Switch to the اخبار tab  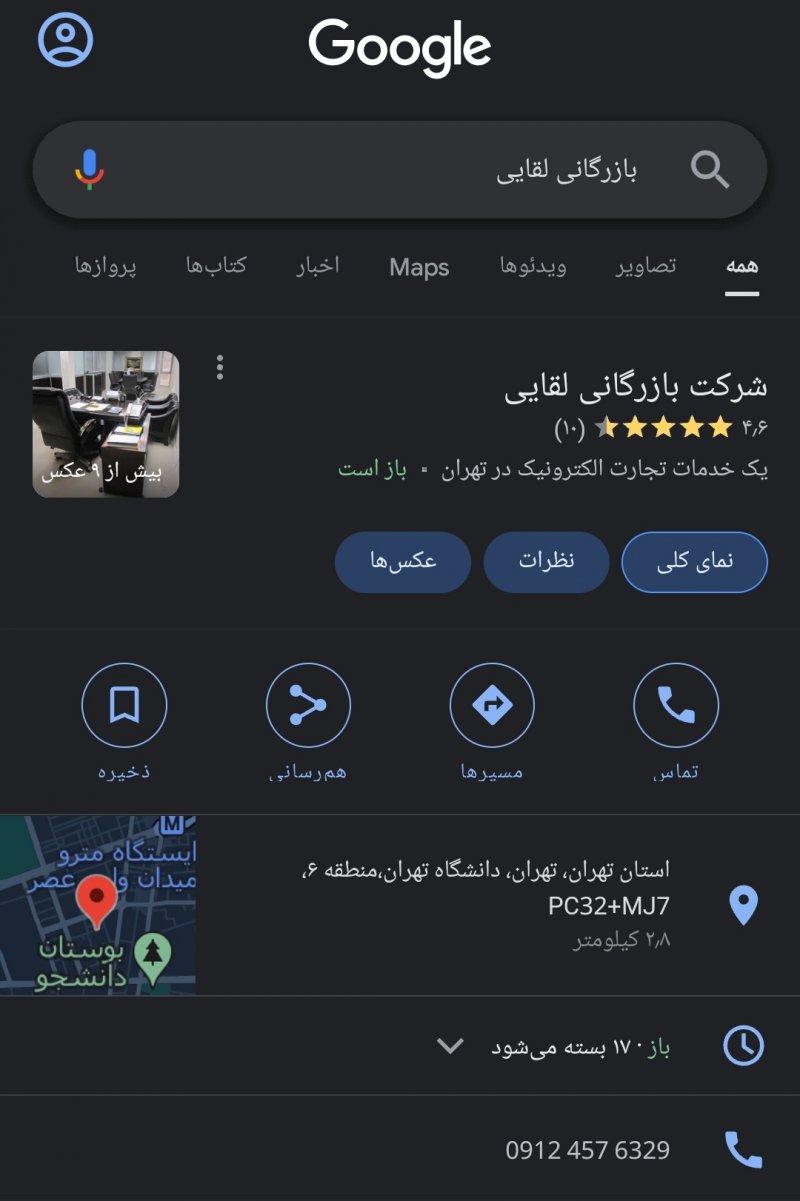tap(318, 266)
